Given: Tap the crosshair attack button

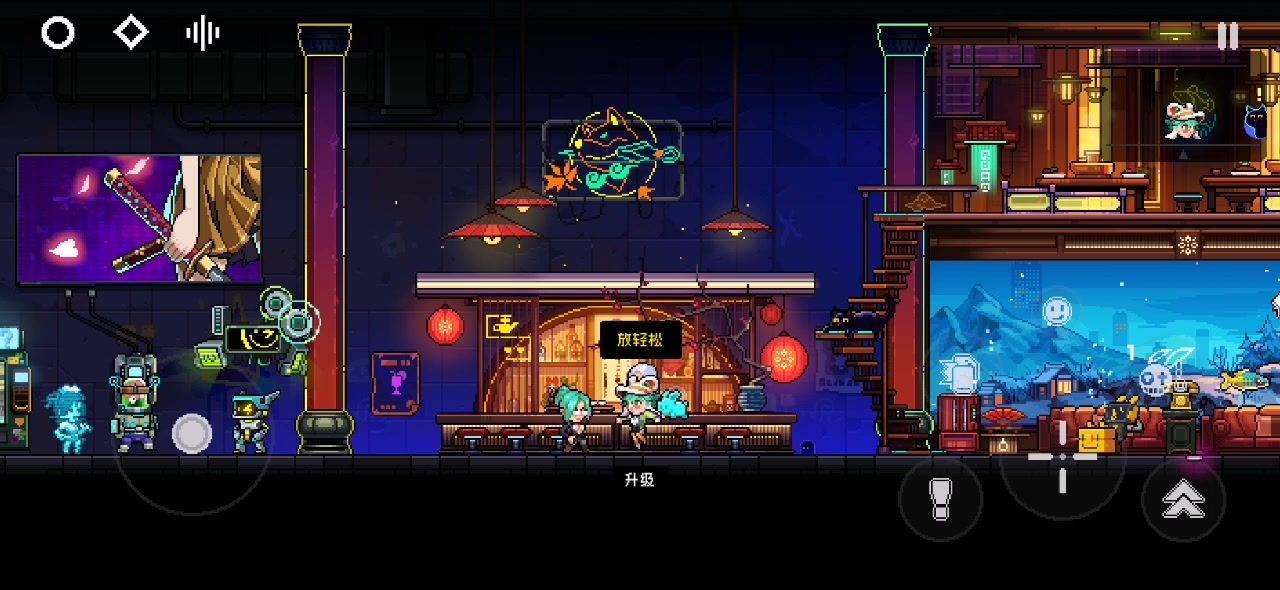Looking at the screenshot, I should tap(1062, 457).
